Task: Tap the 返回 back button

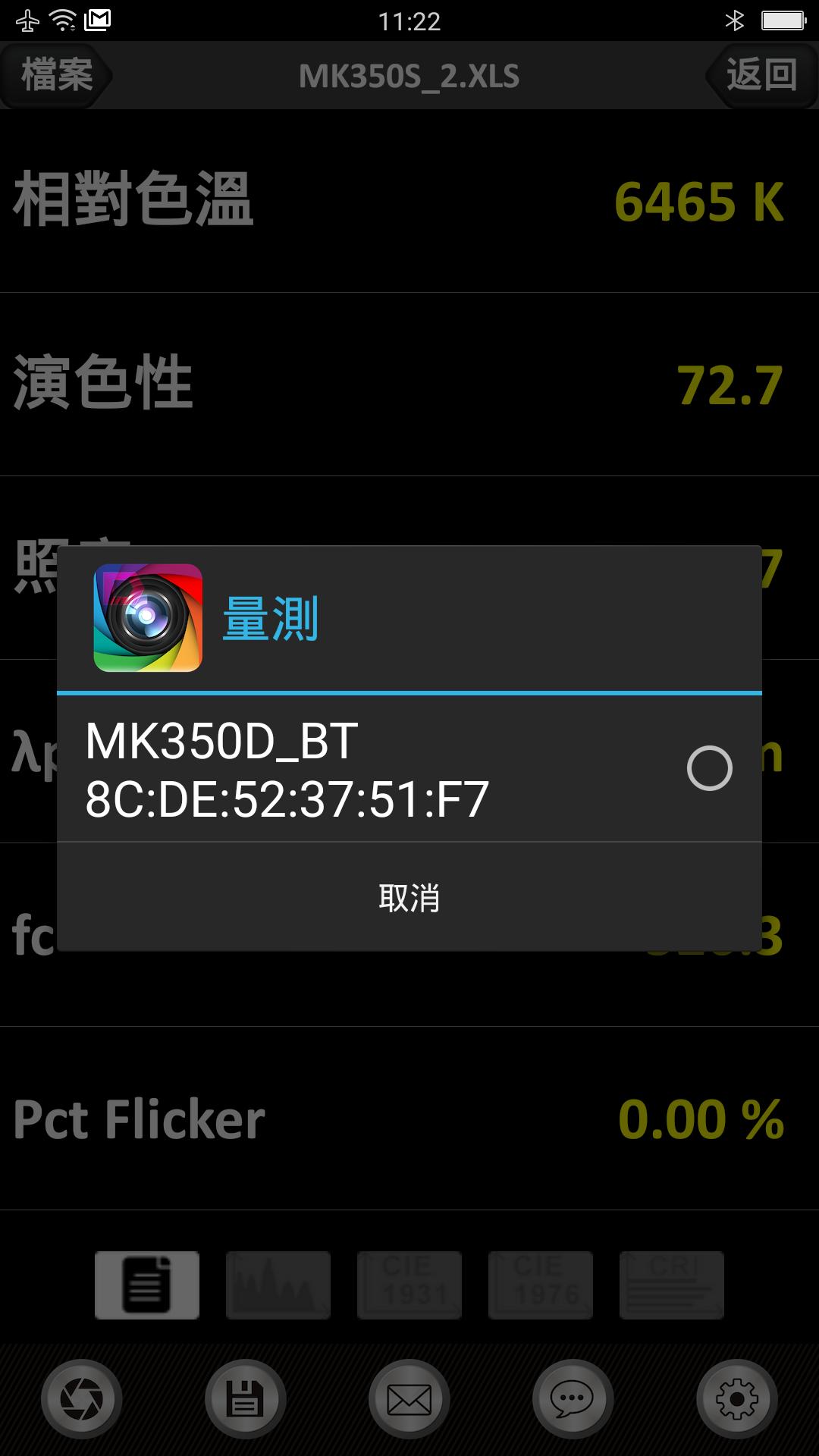Action: tap(761, 75)
